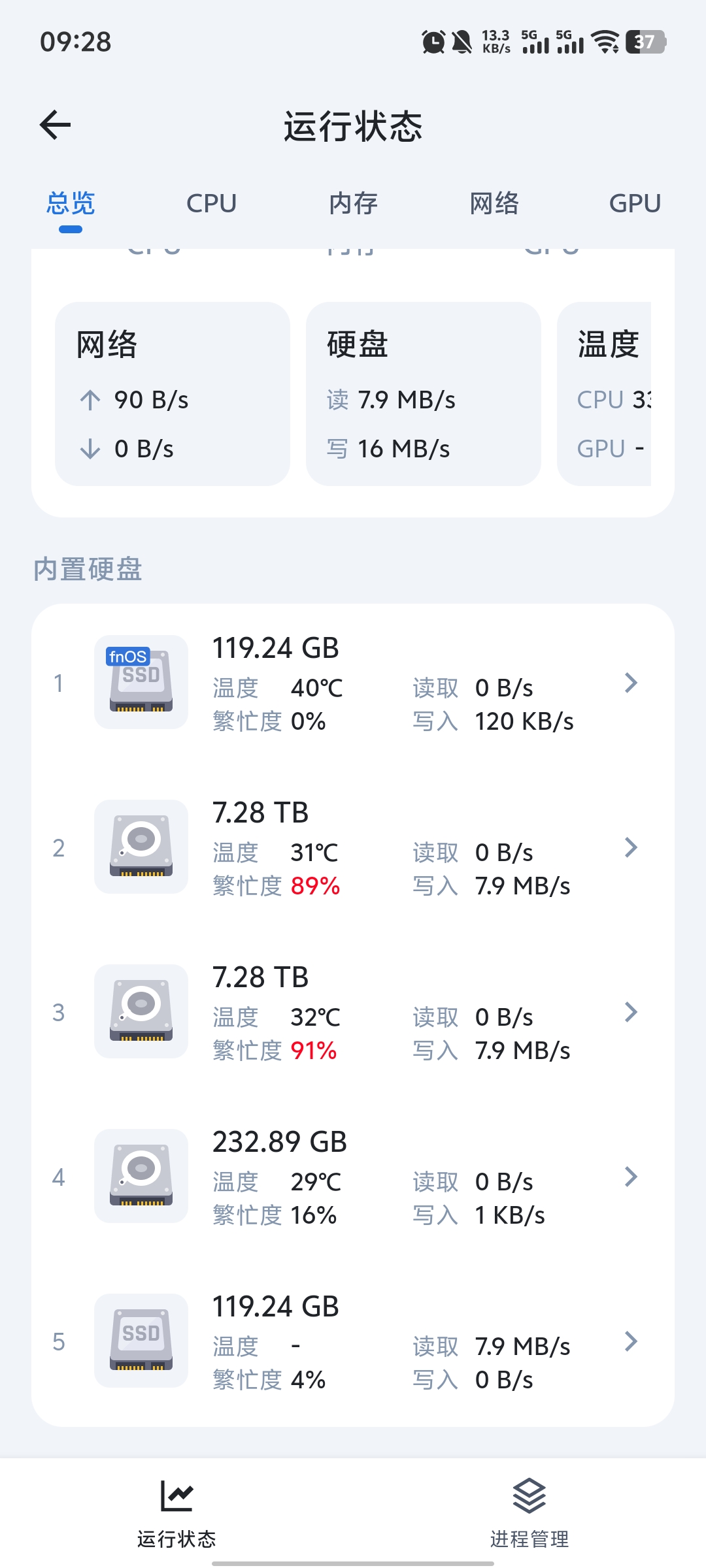The width and height of the screenshot is (706, 1568).
Task: Open disk 1 fnOS SSD details
Action: click(353, 683)
